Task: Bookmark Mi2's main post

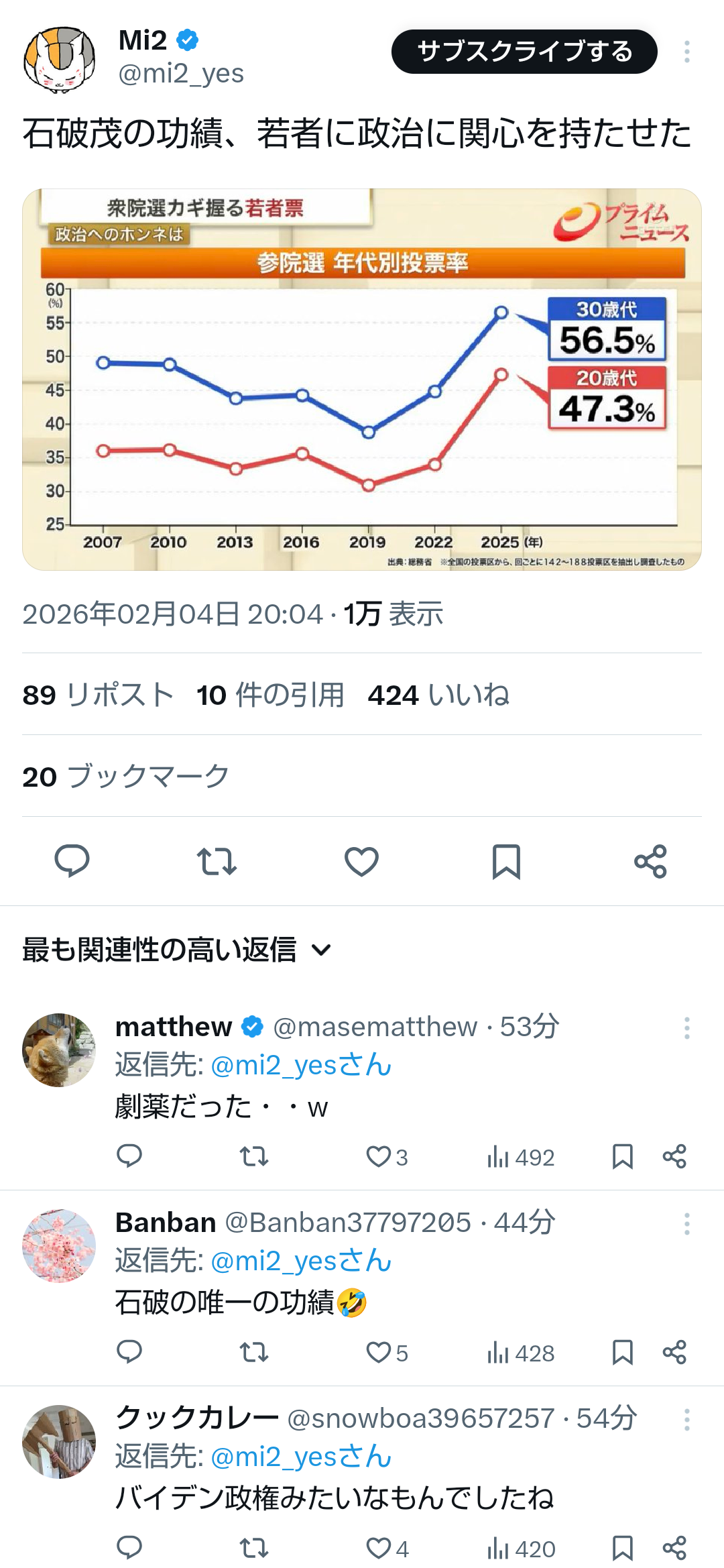Action: [x=506, y=861]
